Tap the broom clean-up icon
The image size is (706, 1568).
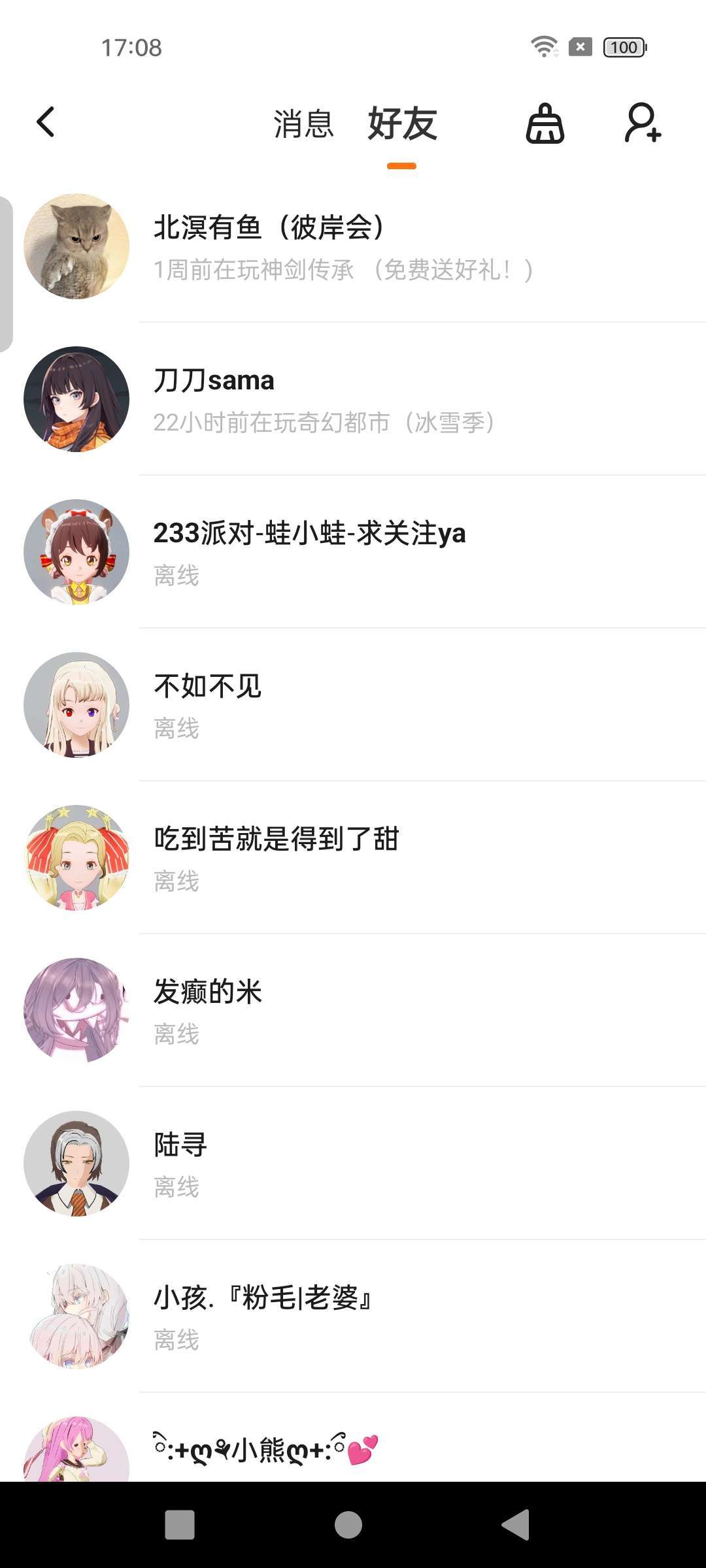pyautogui.click(x=545, y=123)
